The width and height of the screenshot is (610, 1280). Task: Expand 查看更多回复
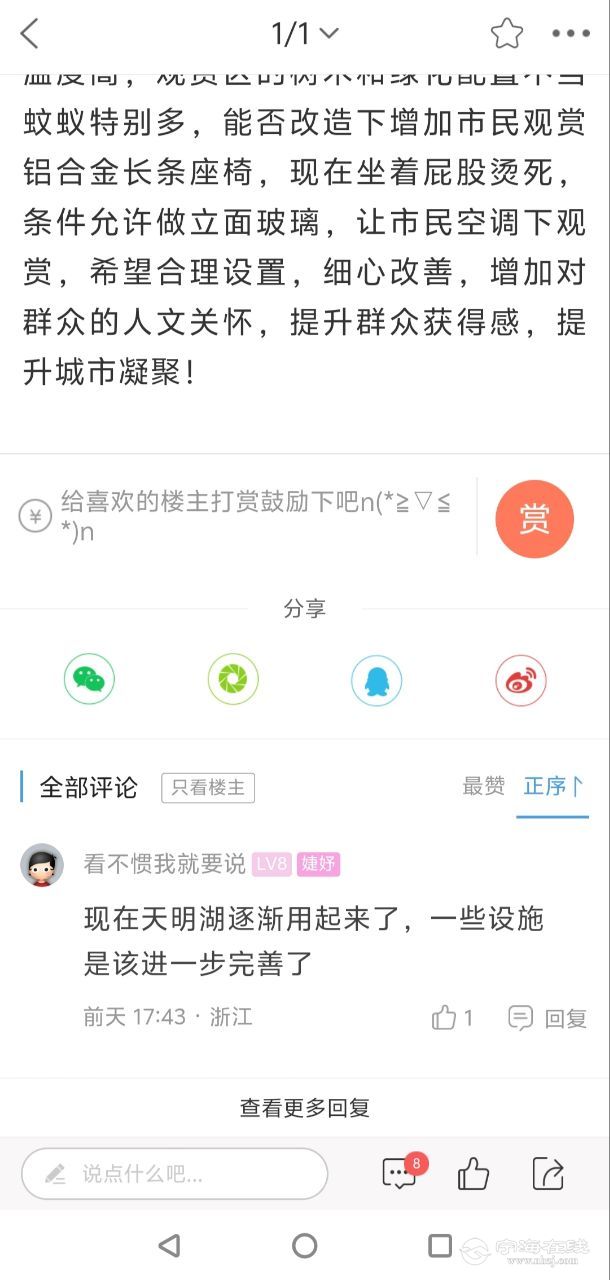(305, 1107)
